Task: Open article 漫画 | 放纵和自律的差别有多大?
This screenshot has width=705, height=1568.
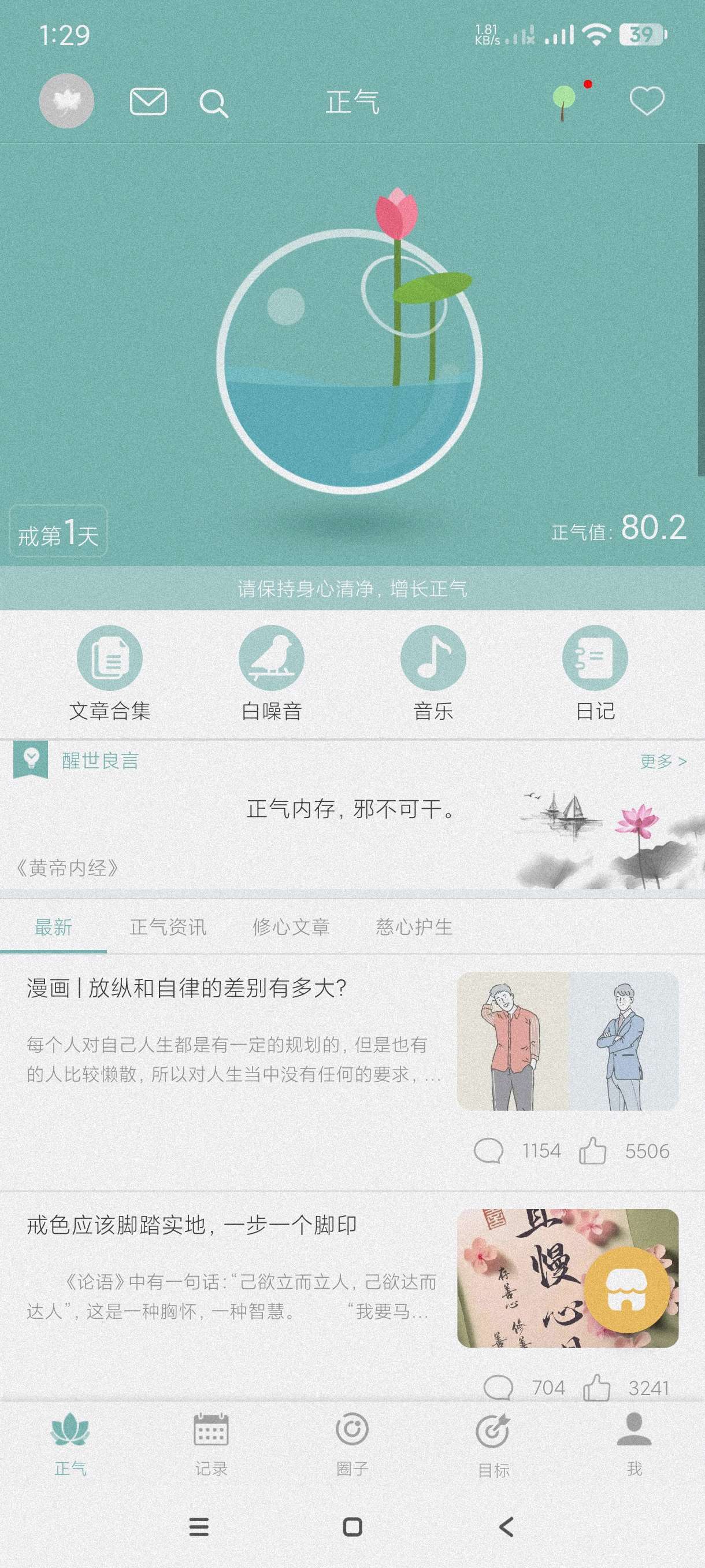Action: click(186, 988)
